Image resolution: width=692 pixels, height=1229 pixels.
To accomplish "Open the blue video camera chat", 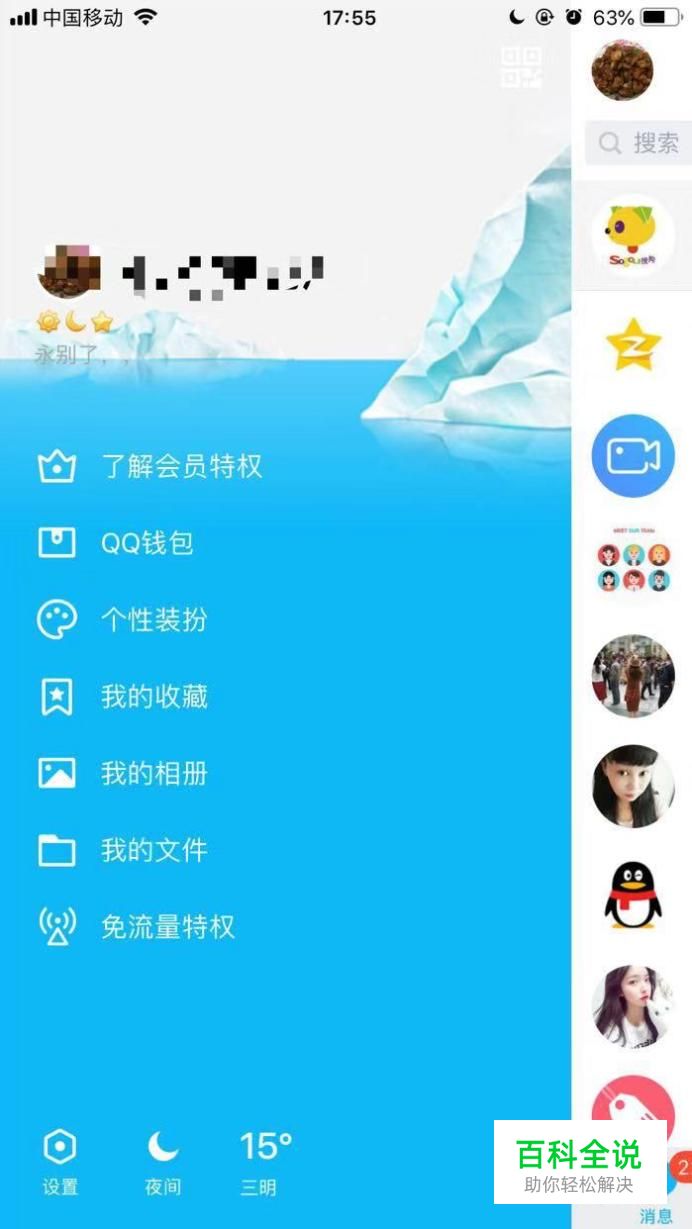I will [632, 456].
